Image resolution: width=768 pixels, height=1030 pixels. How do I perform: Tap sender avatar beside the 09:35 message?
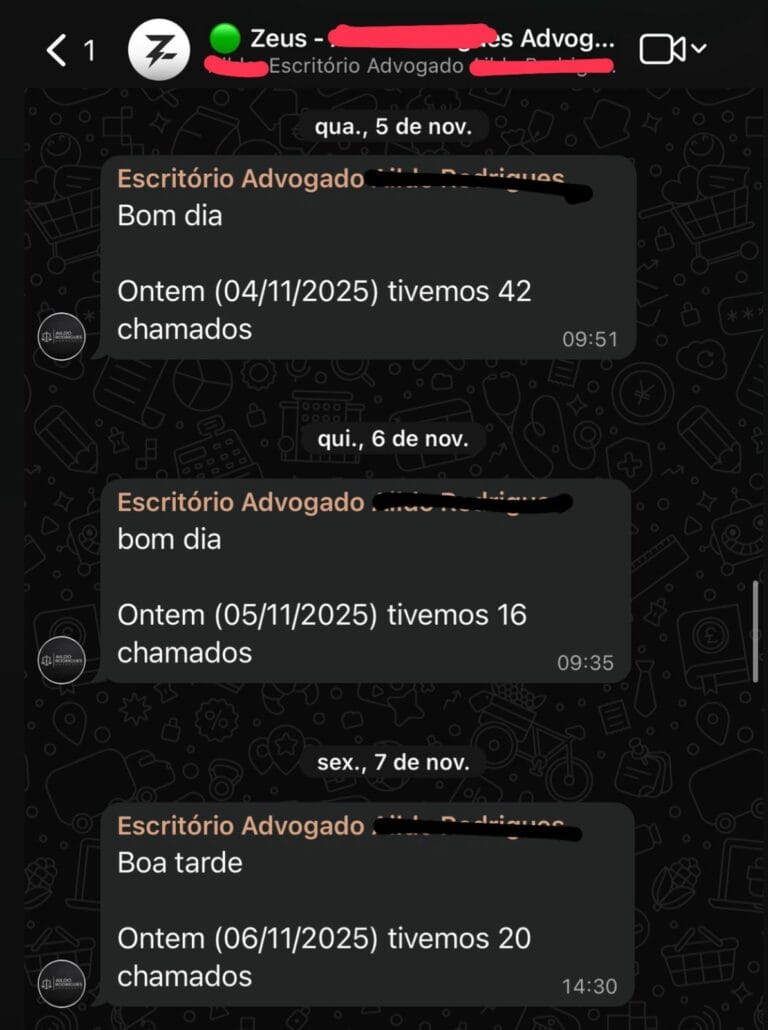62,660
